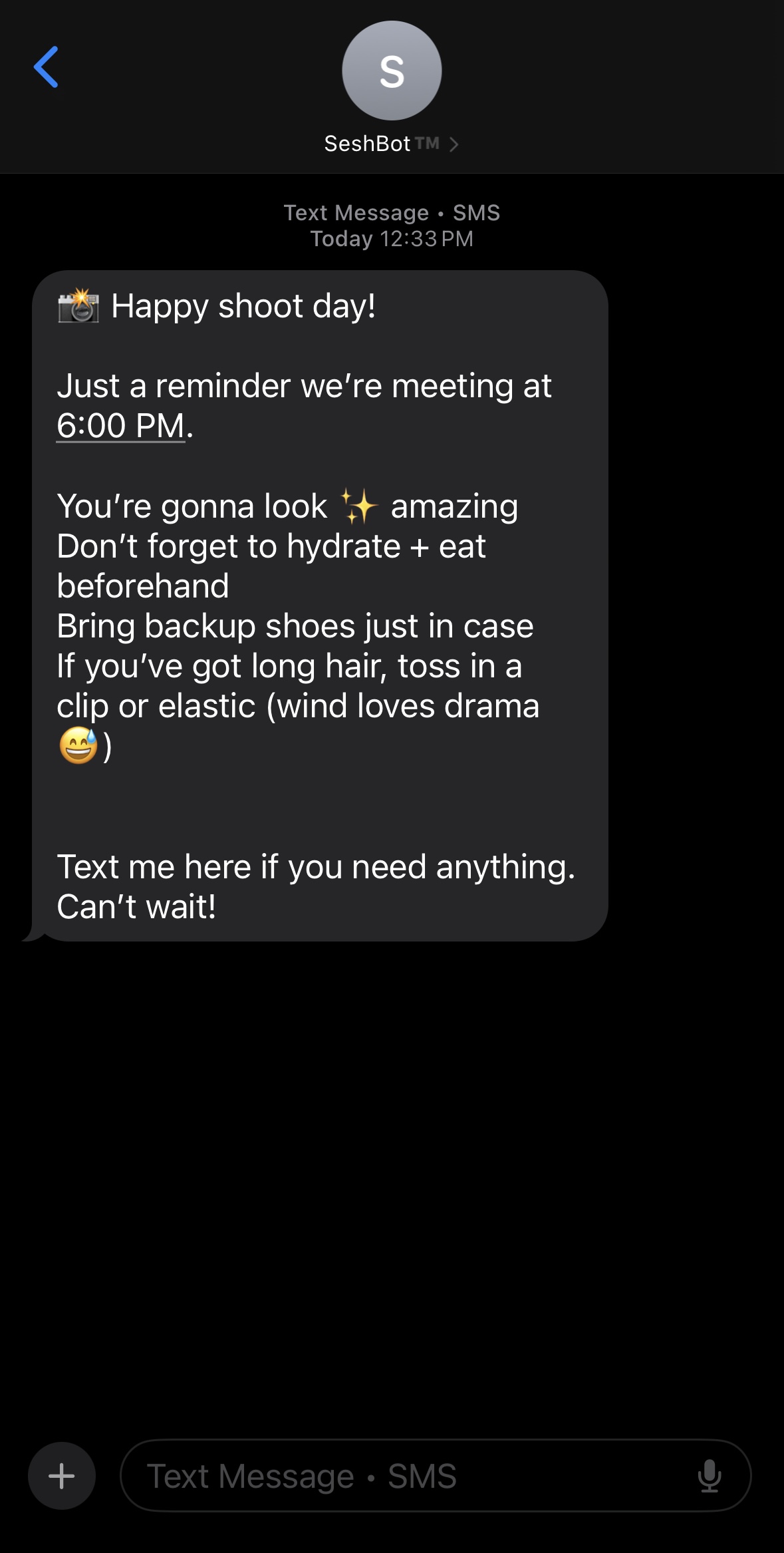
Task: Start voice dictation with the microphone
Action: [x=709, y=1476]
